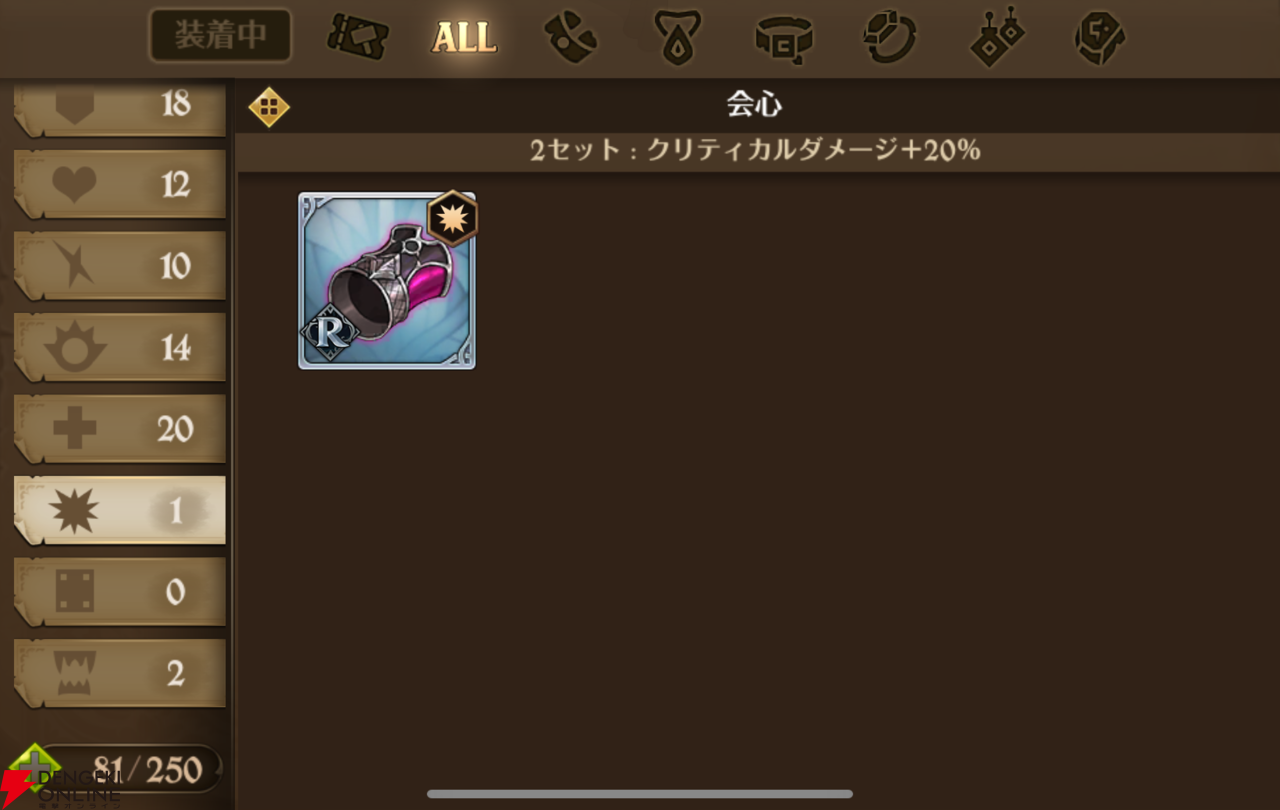
Task: Select the slash set with 10 items
Action: (x=120, y=266)
